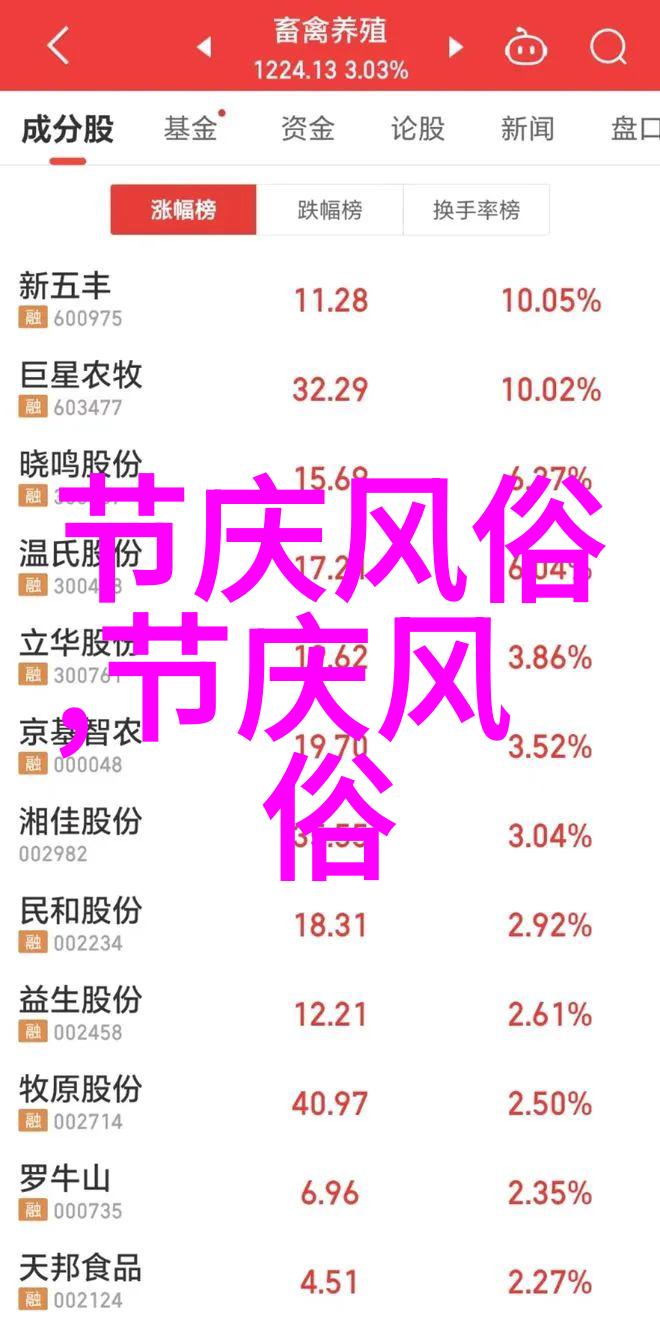Open stock 牧原股份 002714
The height and width of the screenshot is (1321, 660).
tap(330, 1103)
